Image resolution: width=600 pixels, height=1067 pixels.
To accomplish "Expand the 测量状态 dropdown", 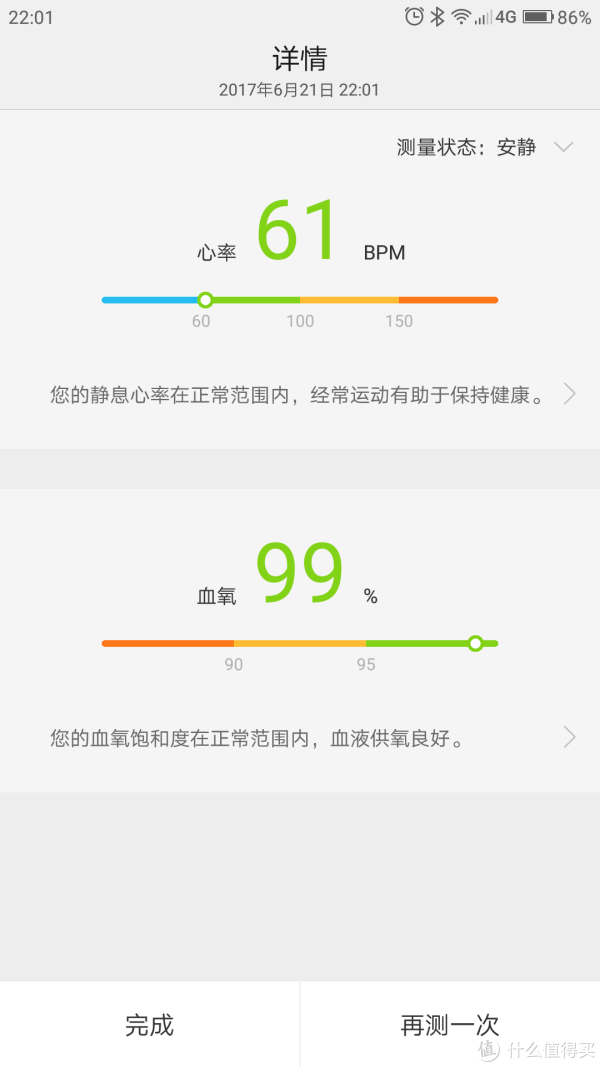I will pyautogui.click(x=486, y=147).
